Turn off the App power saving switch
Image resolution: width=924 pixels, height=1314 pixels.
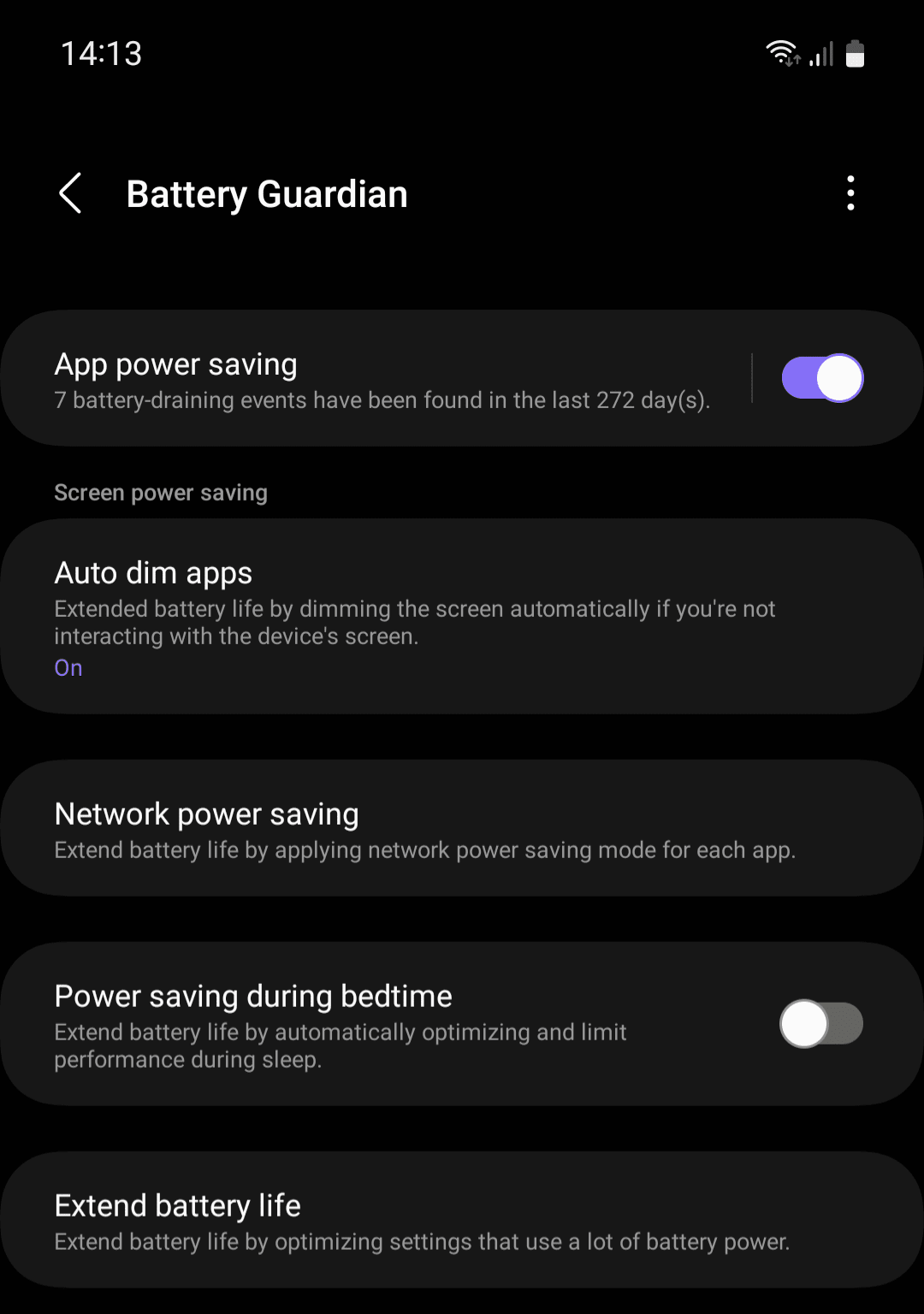(x=821, y=378)
